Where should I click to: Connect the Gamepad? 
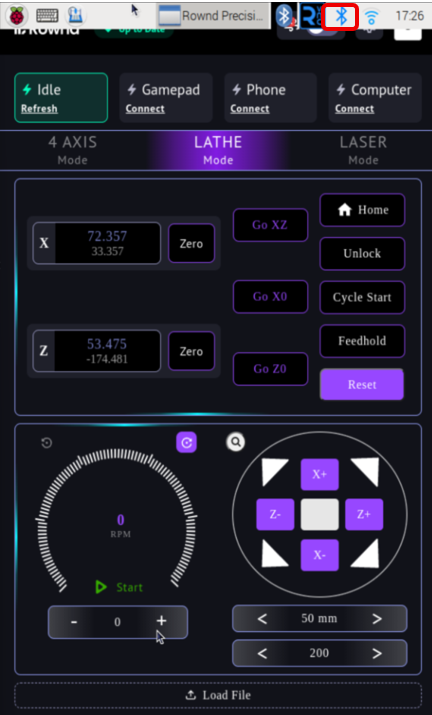tap(145, 109)
